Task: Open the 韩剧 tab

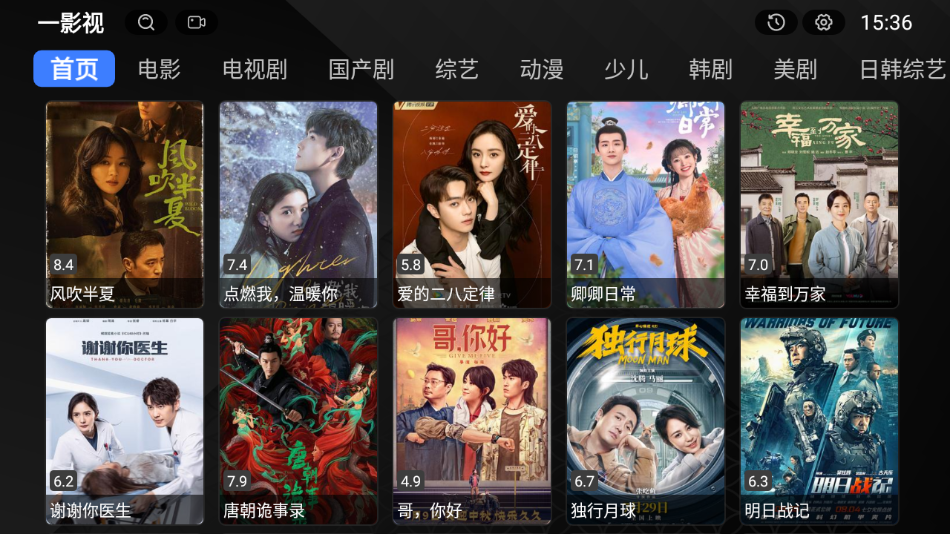Action: pyautogui.click(x=711, y=69)
